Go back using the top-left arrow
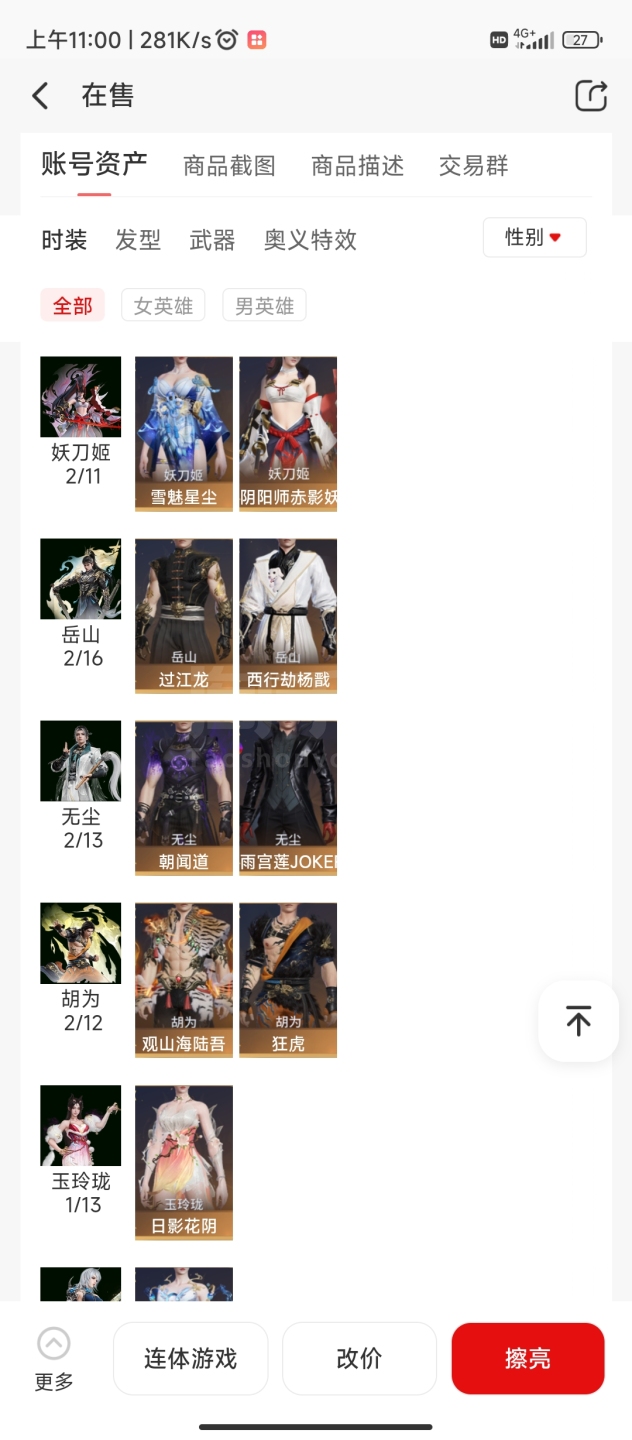This screenshot has width=632, height=1440. 40,96
